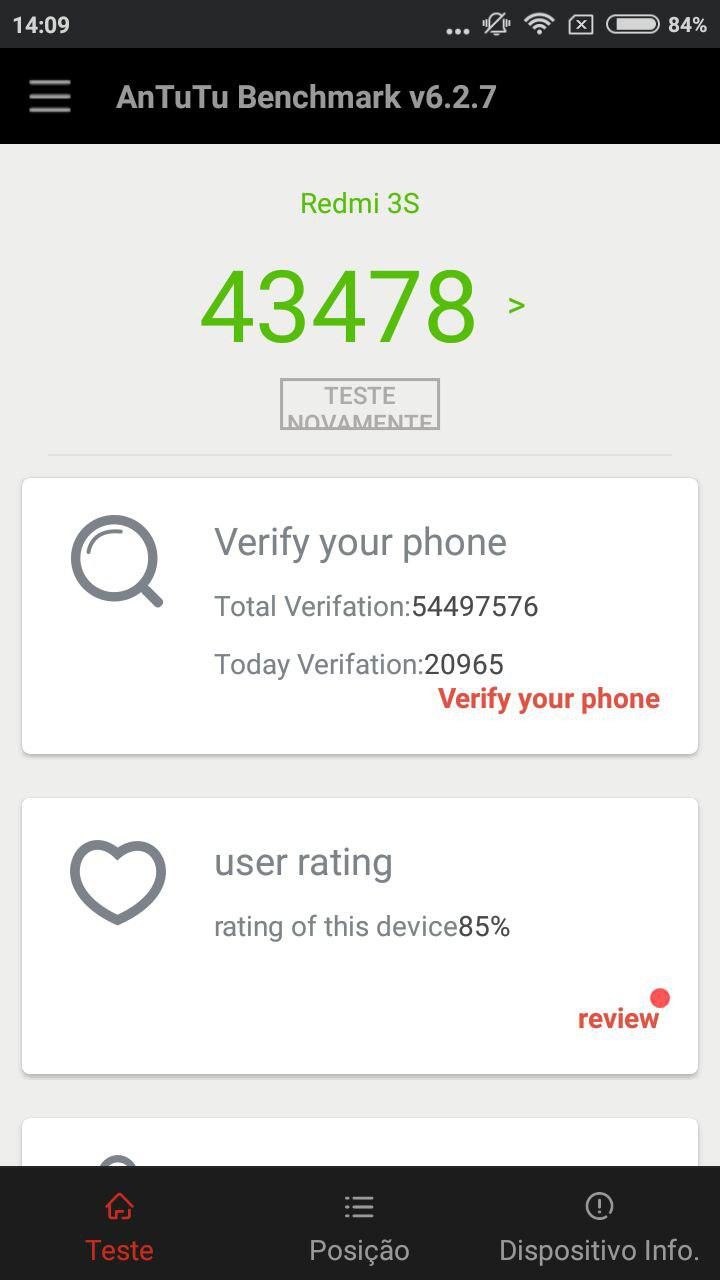Open the hamburger drawer menu
Screen dimensions: 720x1280
(49, 97)
